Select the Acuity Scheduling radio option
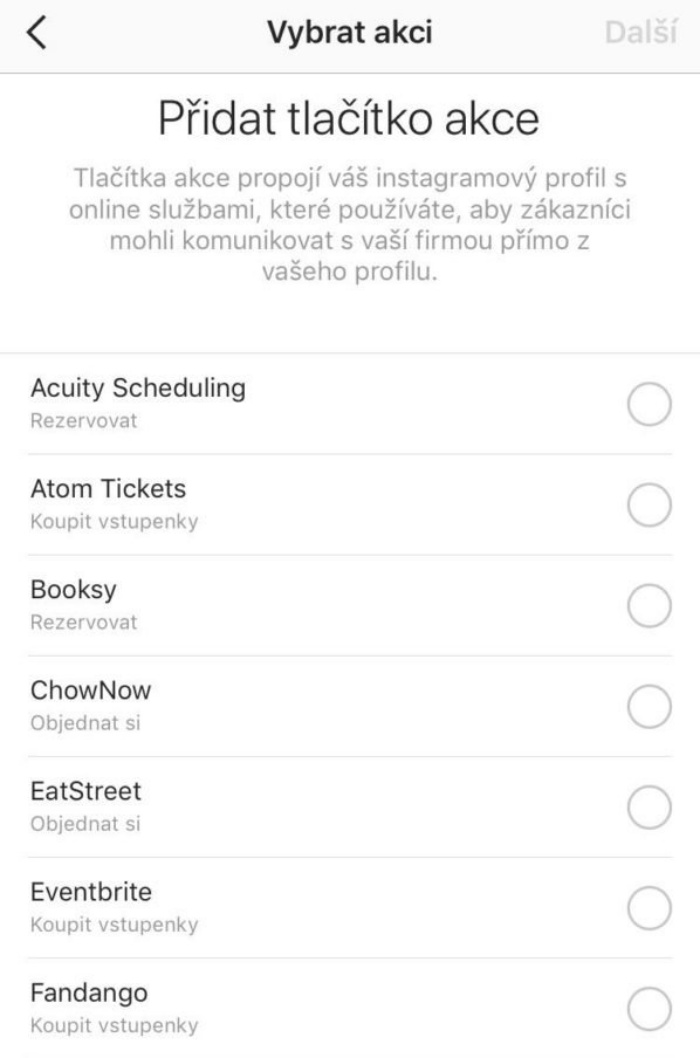The image size is (700, 1058). pyautogui.click(x=649, y=404)
